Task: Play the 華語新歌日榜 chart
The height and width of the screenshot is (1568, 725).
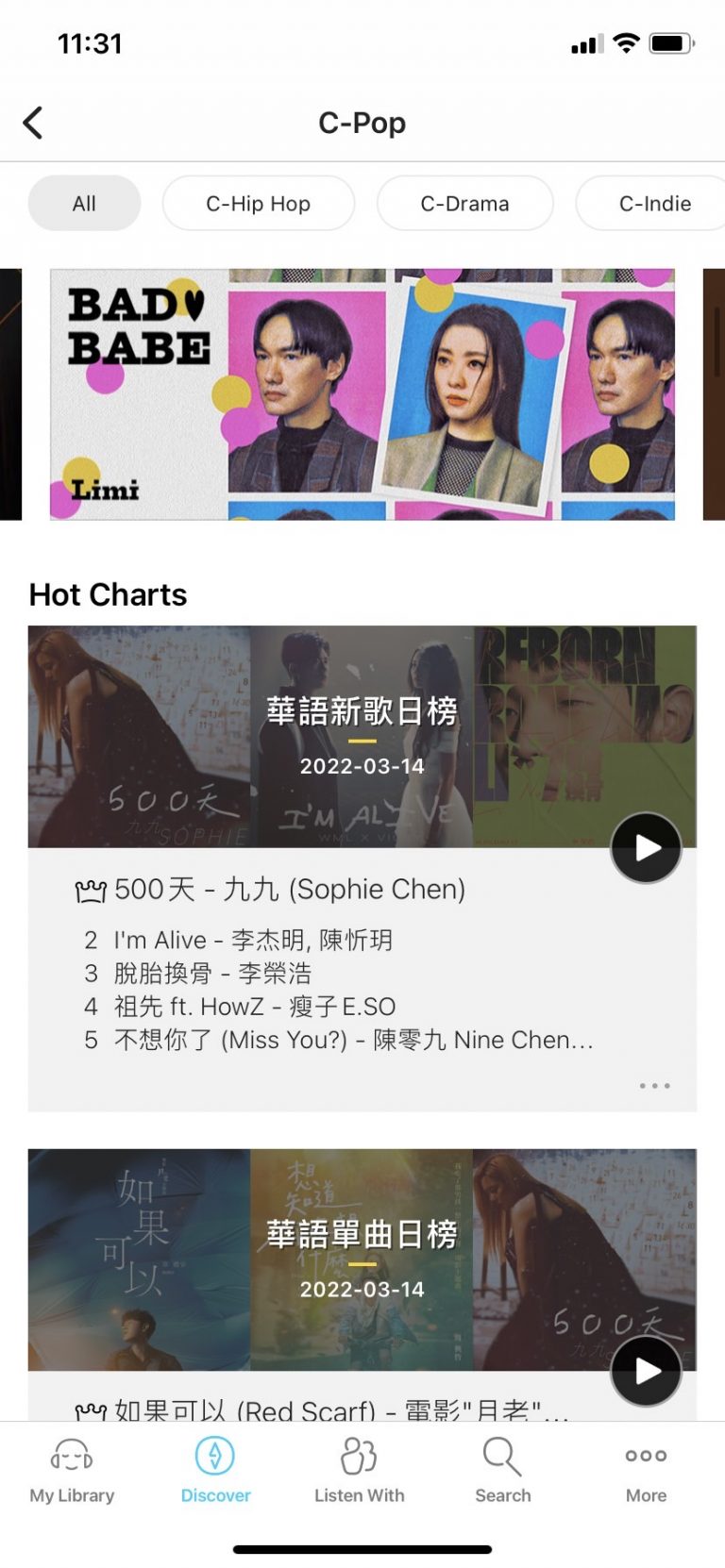Action: click(646, 847)
